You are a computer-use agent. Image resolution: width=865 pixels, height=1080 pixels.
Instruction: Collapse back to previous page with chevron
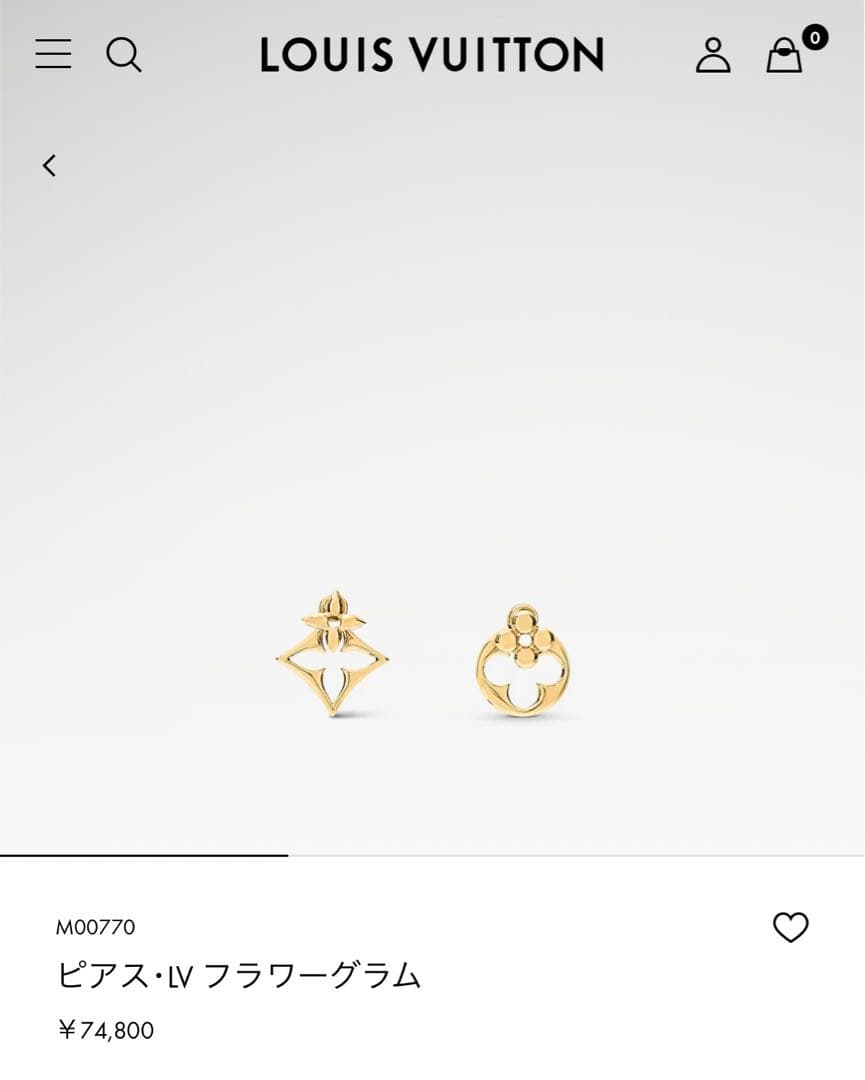(x=50, y=166)
